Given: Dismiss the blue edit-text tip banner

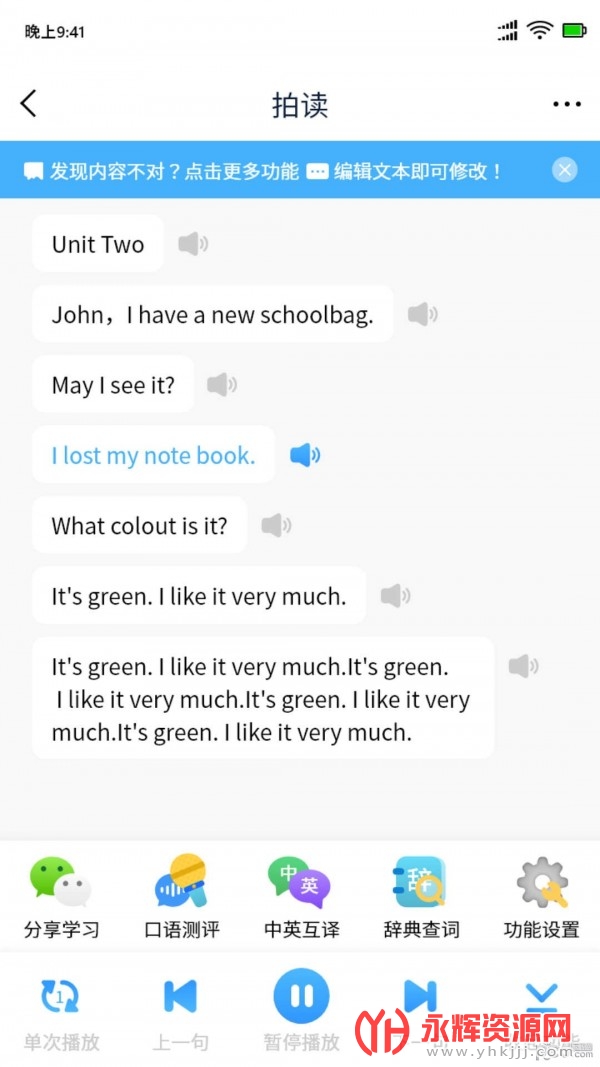Looking at the screenshot, I should (x=565, y=170).
